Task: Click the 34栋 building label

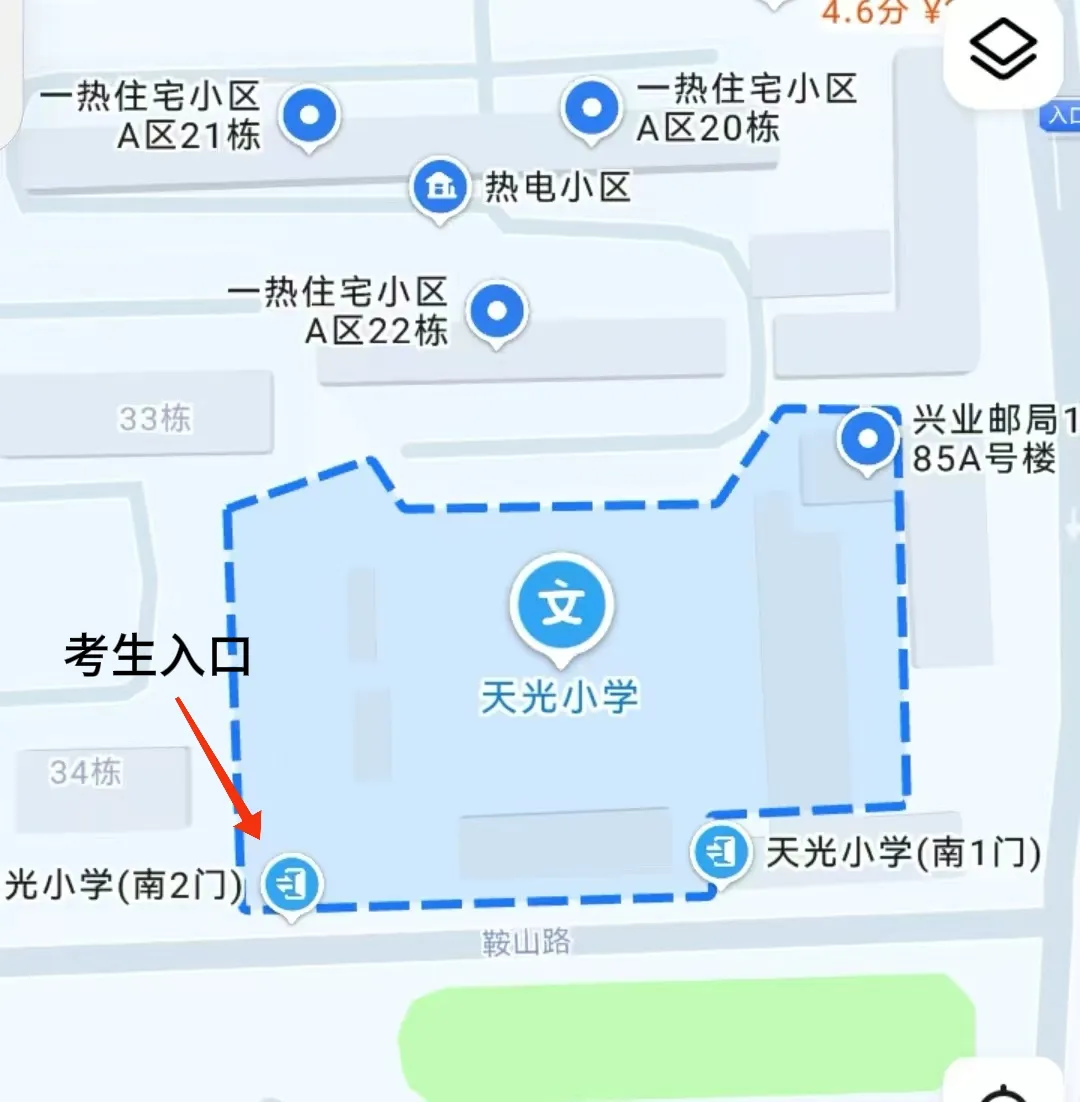Action: (85, 771)
